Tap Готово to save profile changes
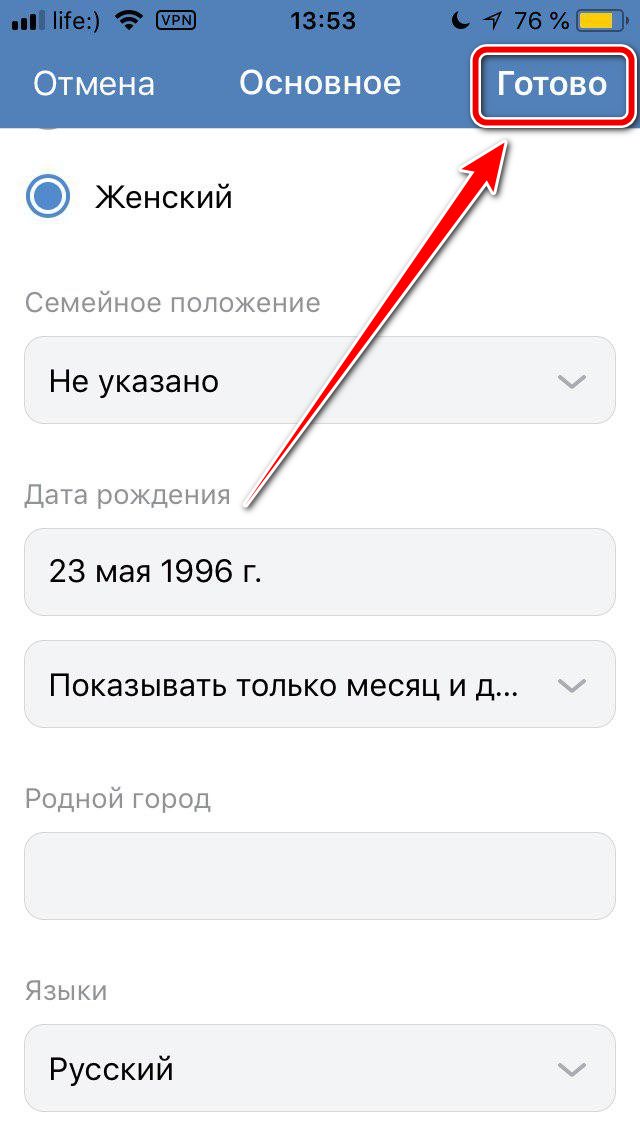 click(x=552, y=84)
